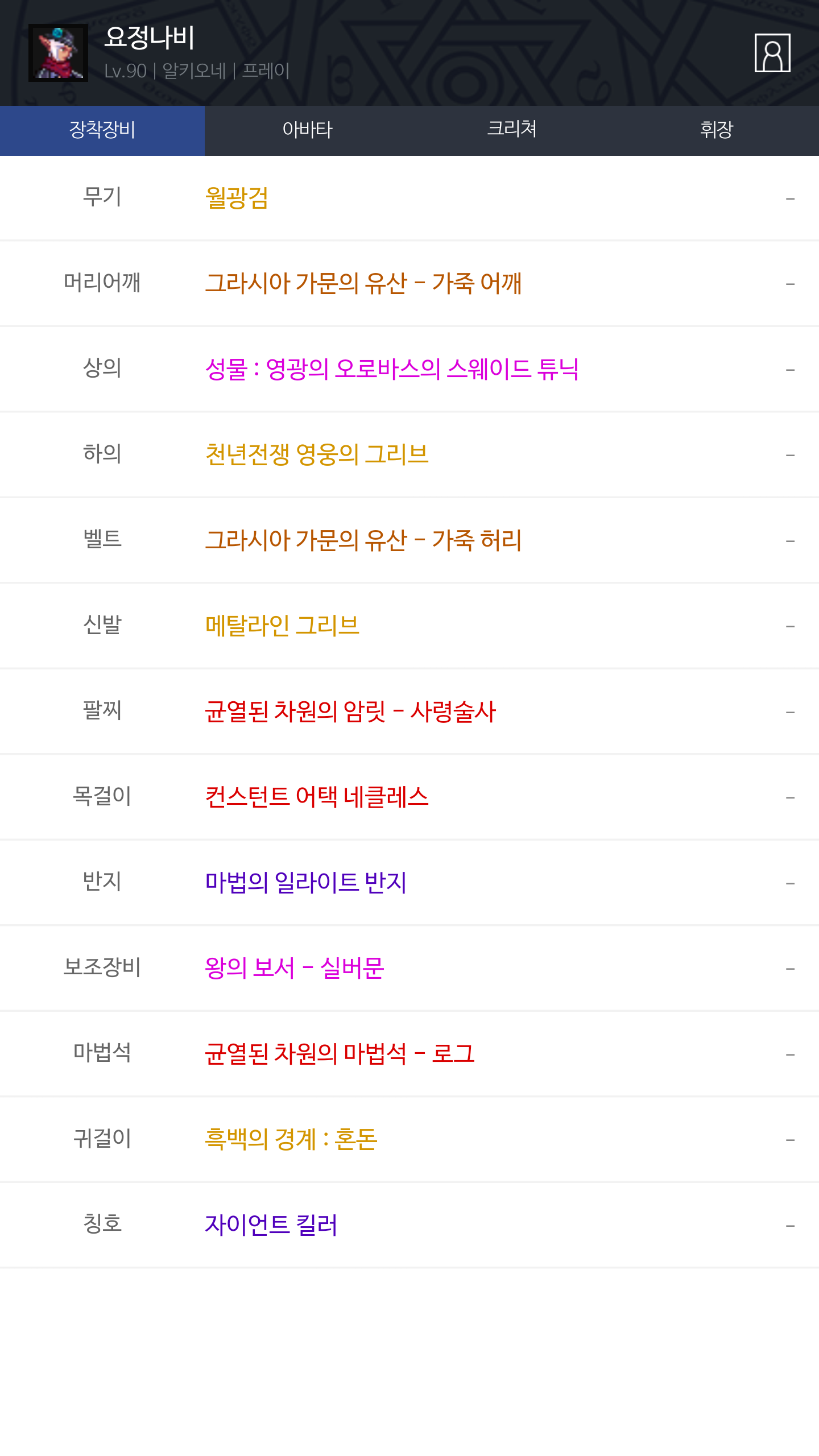Image resolution: width=819 pixels, height=1456 pixels.
Task: Open 왕의 보서 - 실버문 row
Action: 295,968
